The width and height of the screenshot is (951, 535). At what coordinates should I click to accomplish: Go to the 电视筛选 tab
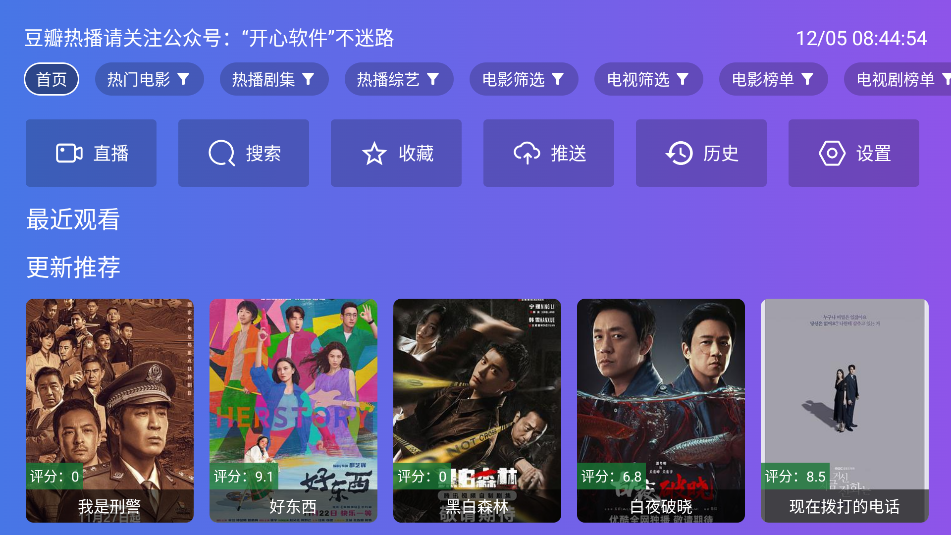tap(648, 80)
